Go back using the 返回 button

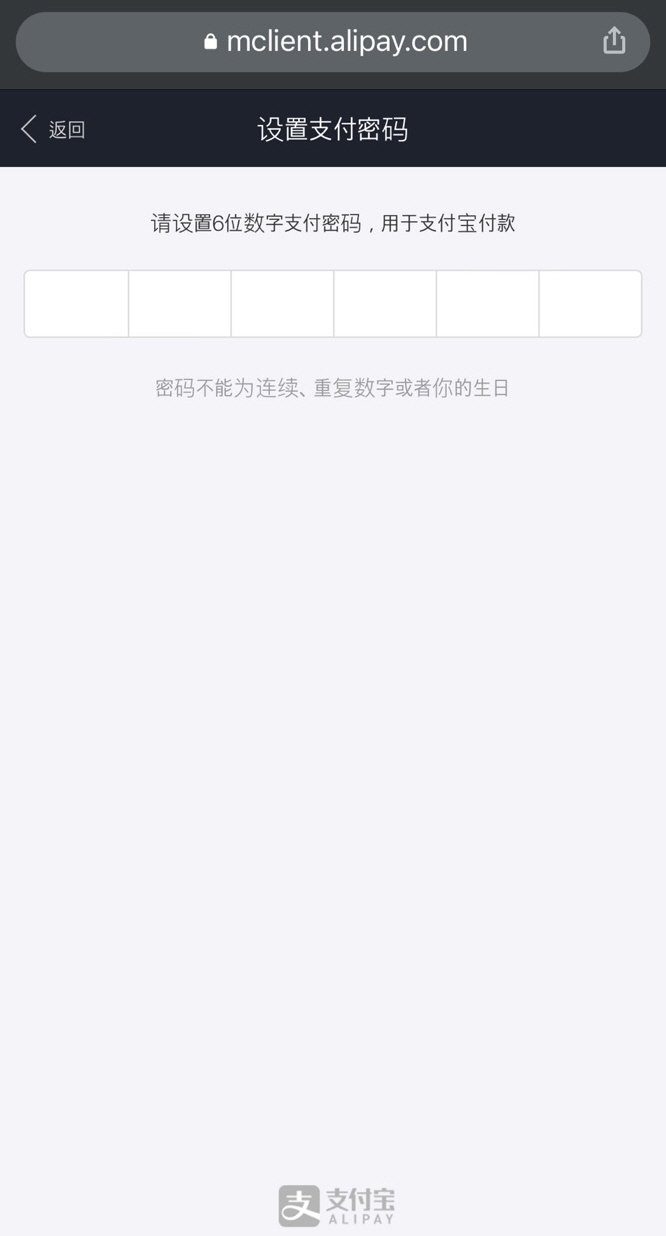point(53,129)
